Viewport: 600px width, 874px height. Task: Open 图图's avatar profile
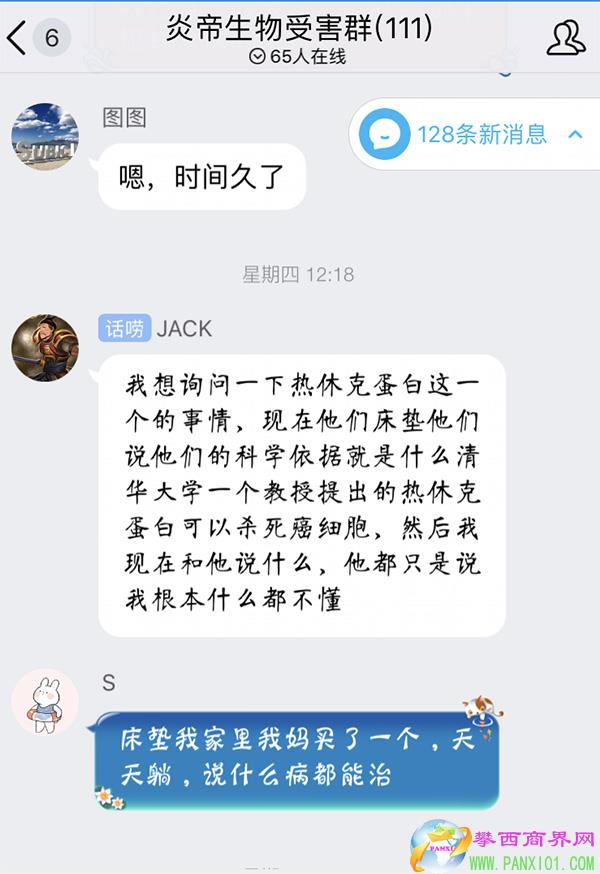pos(45,136)
